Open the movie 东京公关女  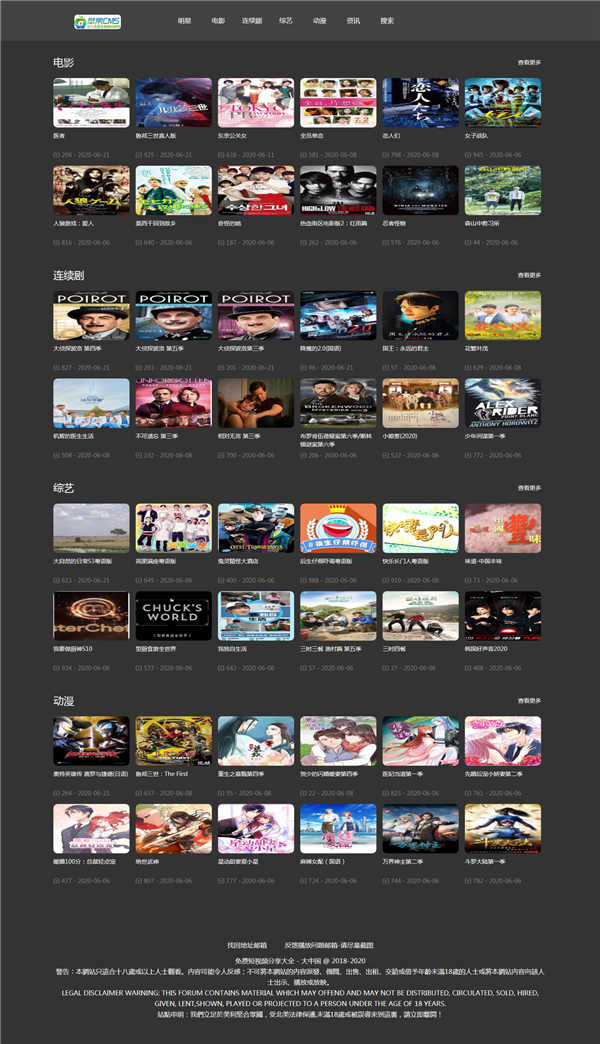coord(256,103)
